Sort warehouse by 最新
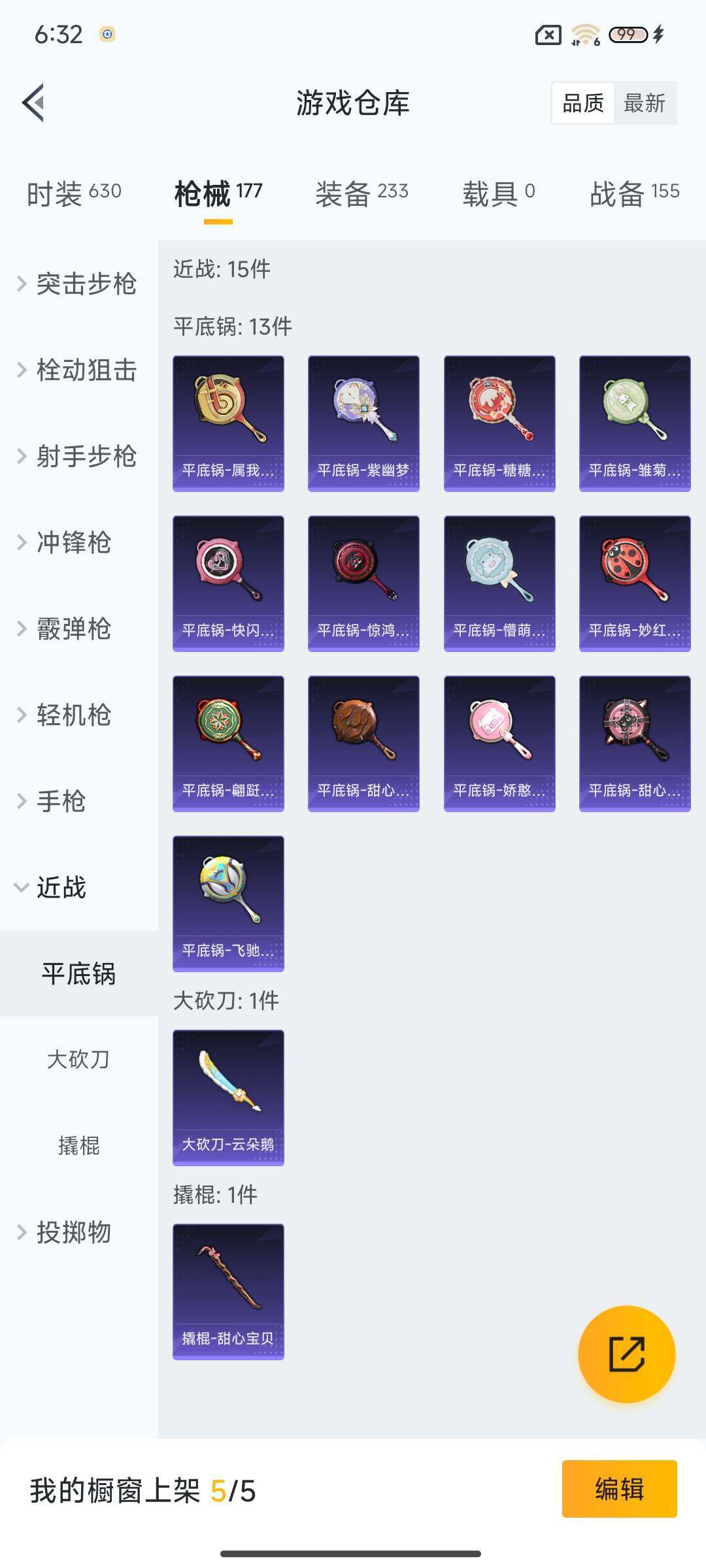The image size is (706, 1568). pos(644,103)
